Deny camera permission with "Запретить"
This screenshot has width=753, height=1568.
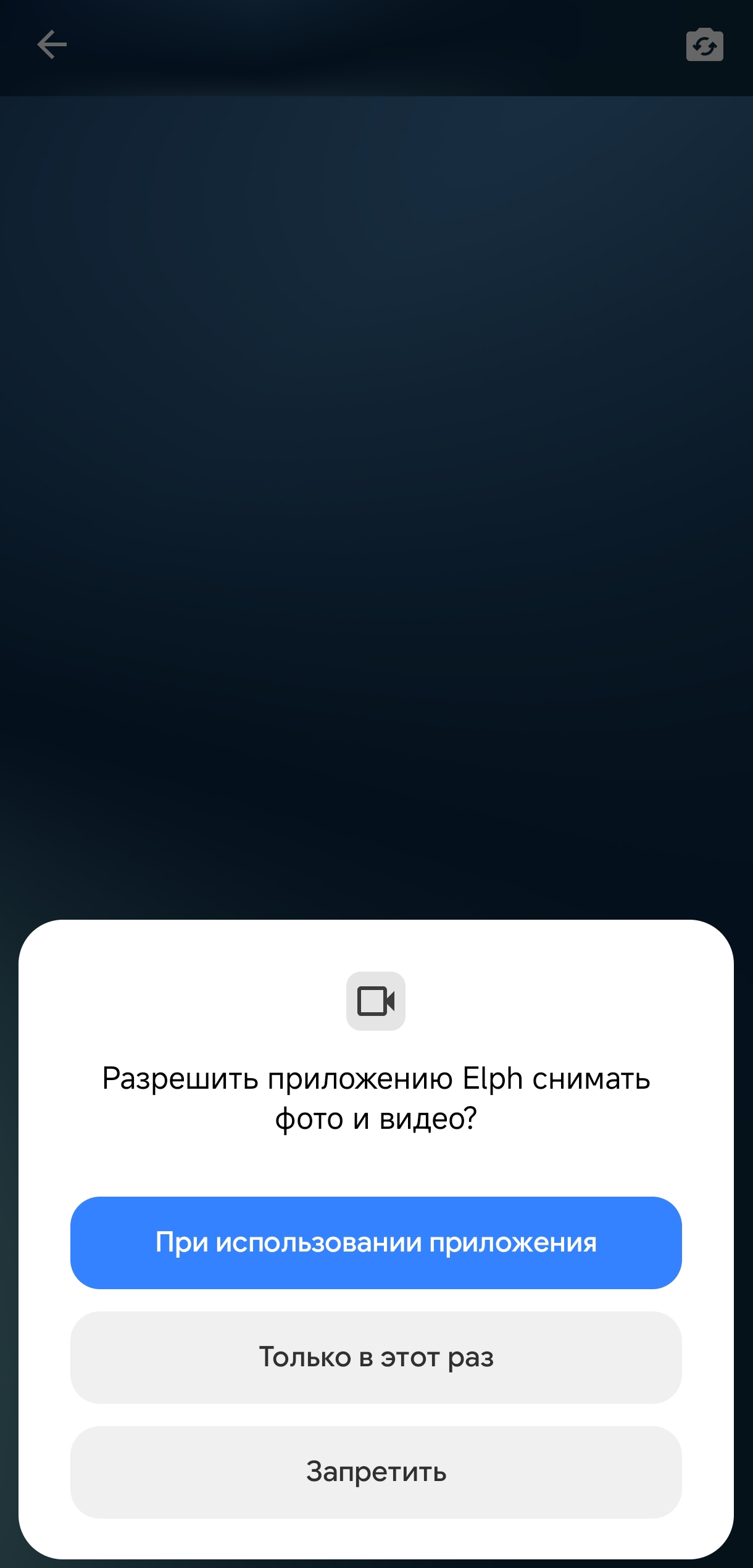coord(376,1472)
